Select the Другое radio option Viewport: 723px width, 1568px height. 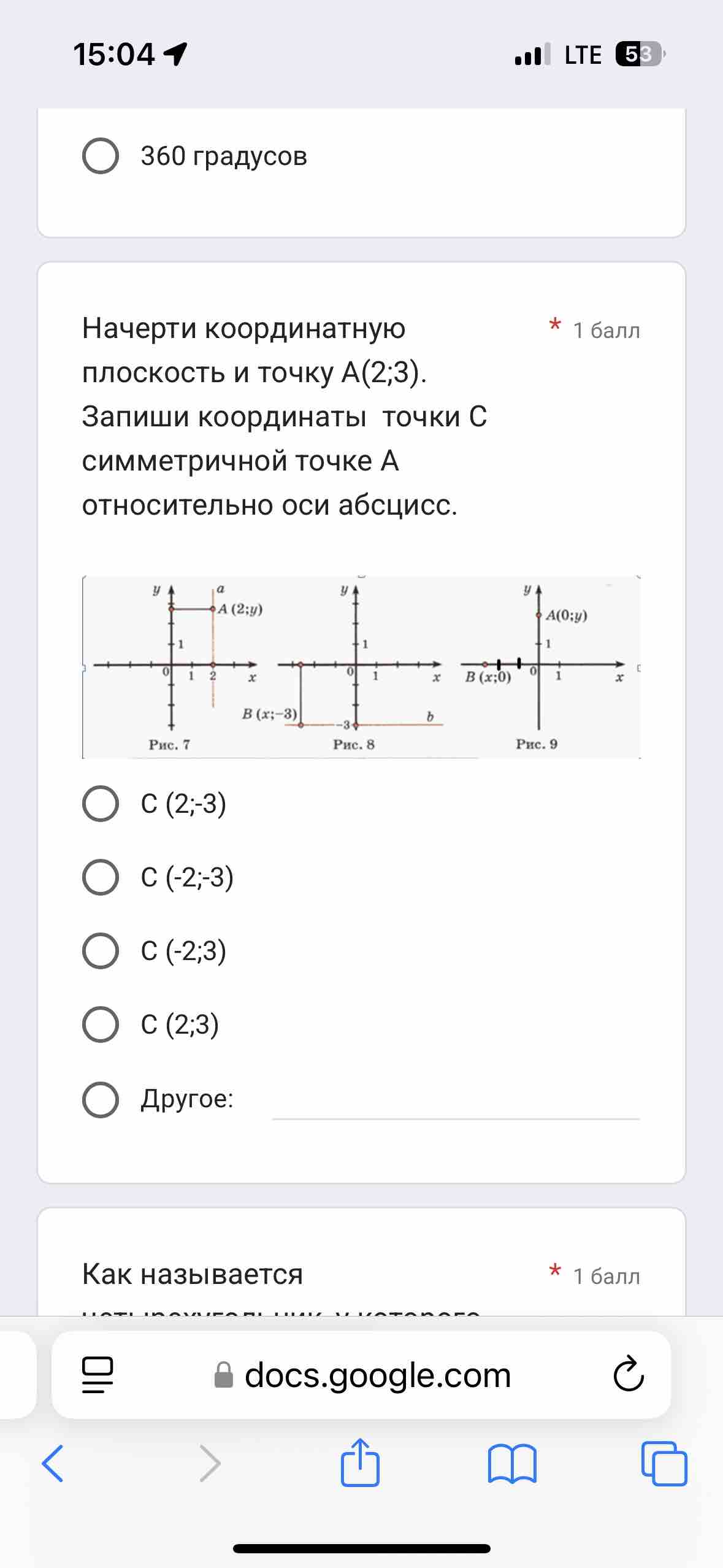[101, 1099]
